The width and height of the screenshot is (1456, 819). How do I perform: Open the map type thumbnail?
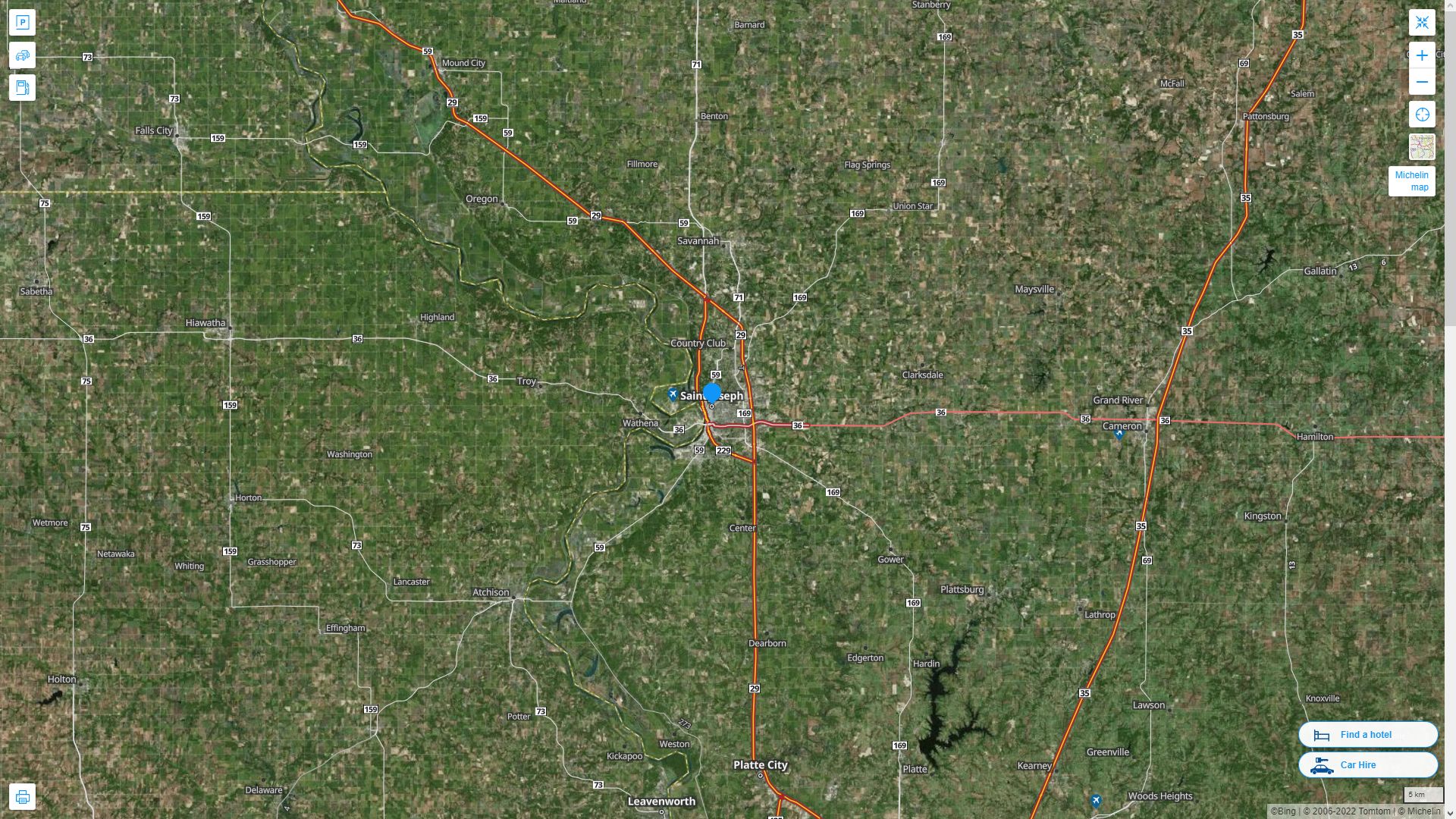tap(1422, 147)
